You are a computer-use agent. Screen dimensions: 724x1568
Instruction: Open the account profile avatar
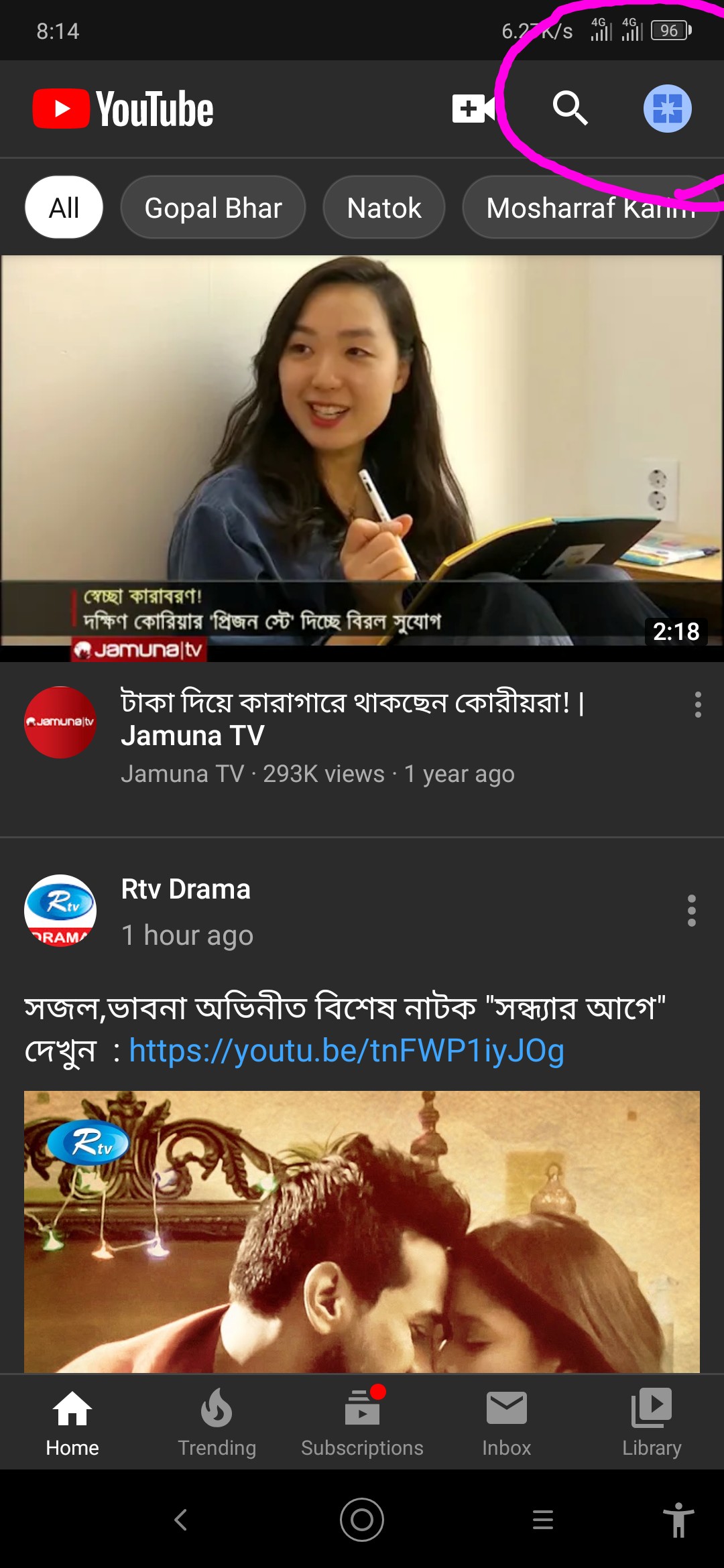pos(667,109)
